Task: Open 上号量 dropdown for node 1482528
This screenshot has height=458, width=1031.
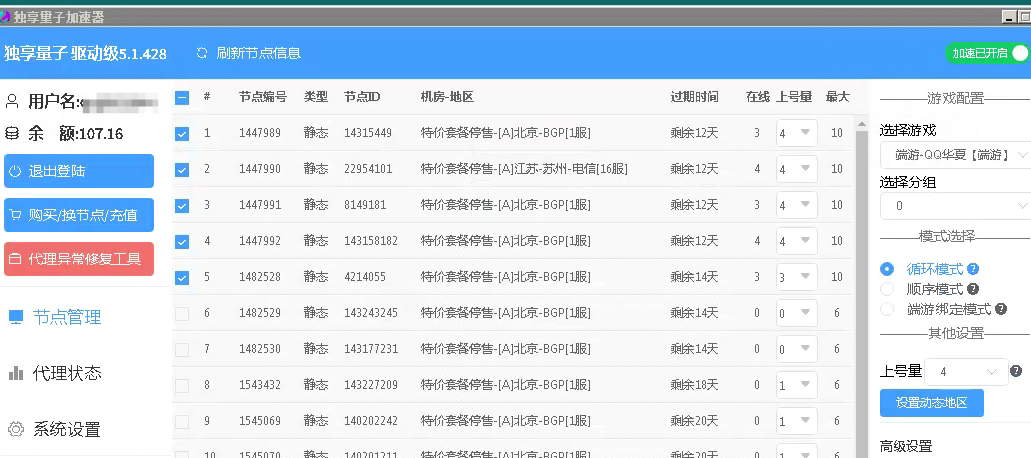Action: pyautogui.click(x=797, y=277)
